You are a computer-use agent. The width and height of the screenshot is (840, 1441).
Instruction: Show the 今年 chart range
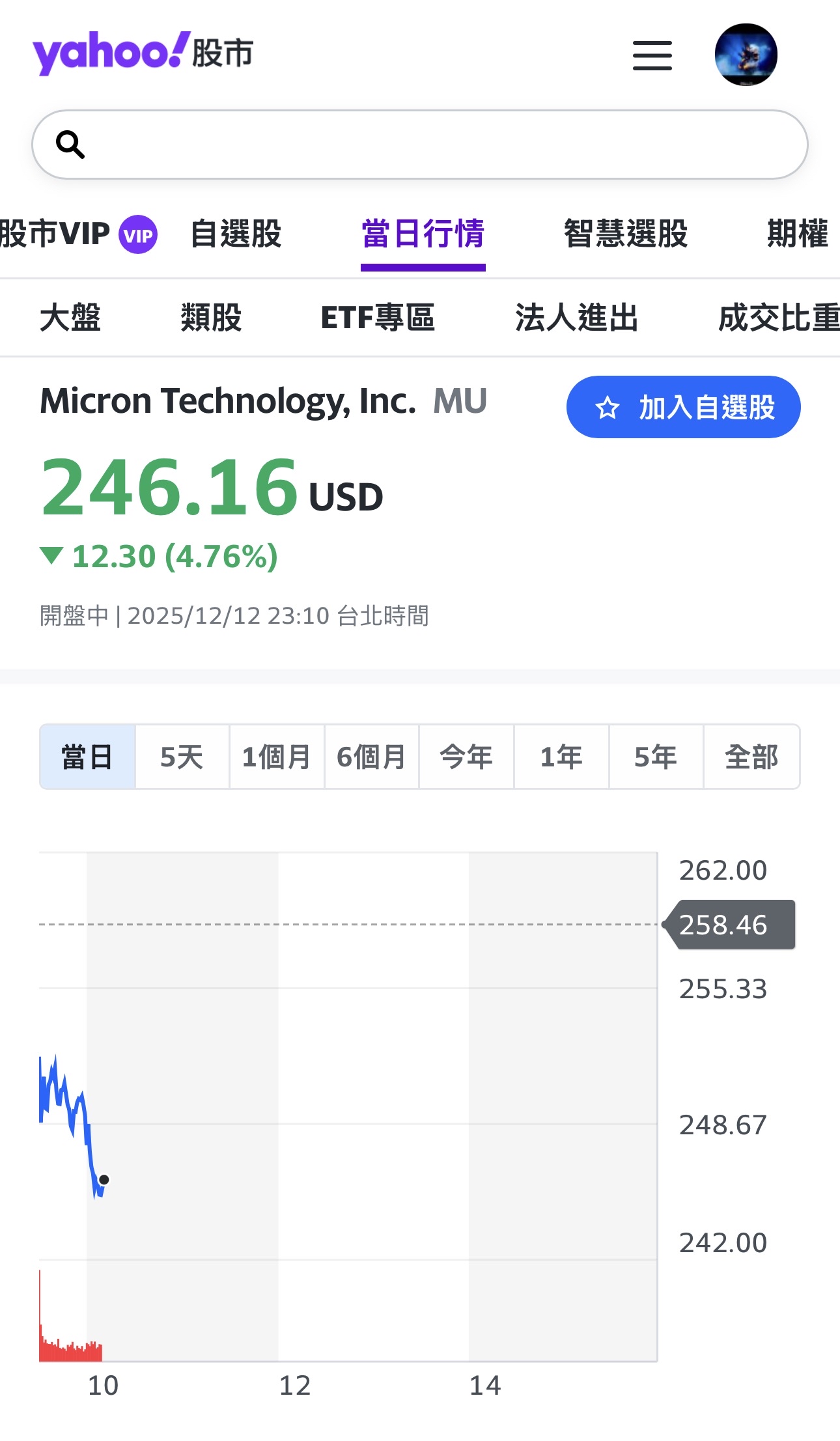[466, 757]
